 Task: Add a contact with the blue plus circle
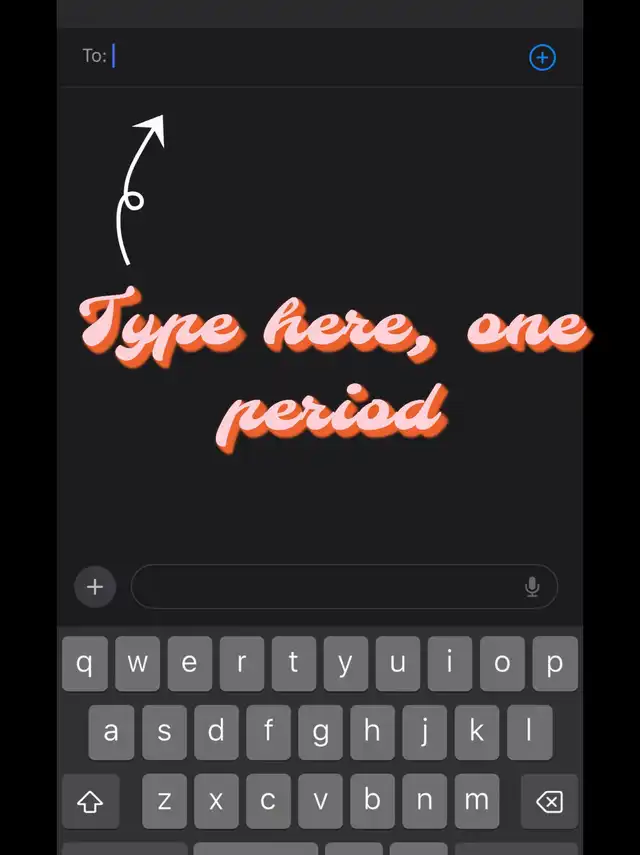click(542, 57)
